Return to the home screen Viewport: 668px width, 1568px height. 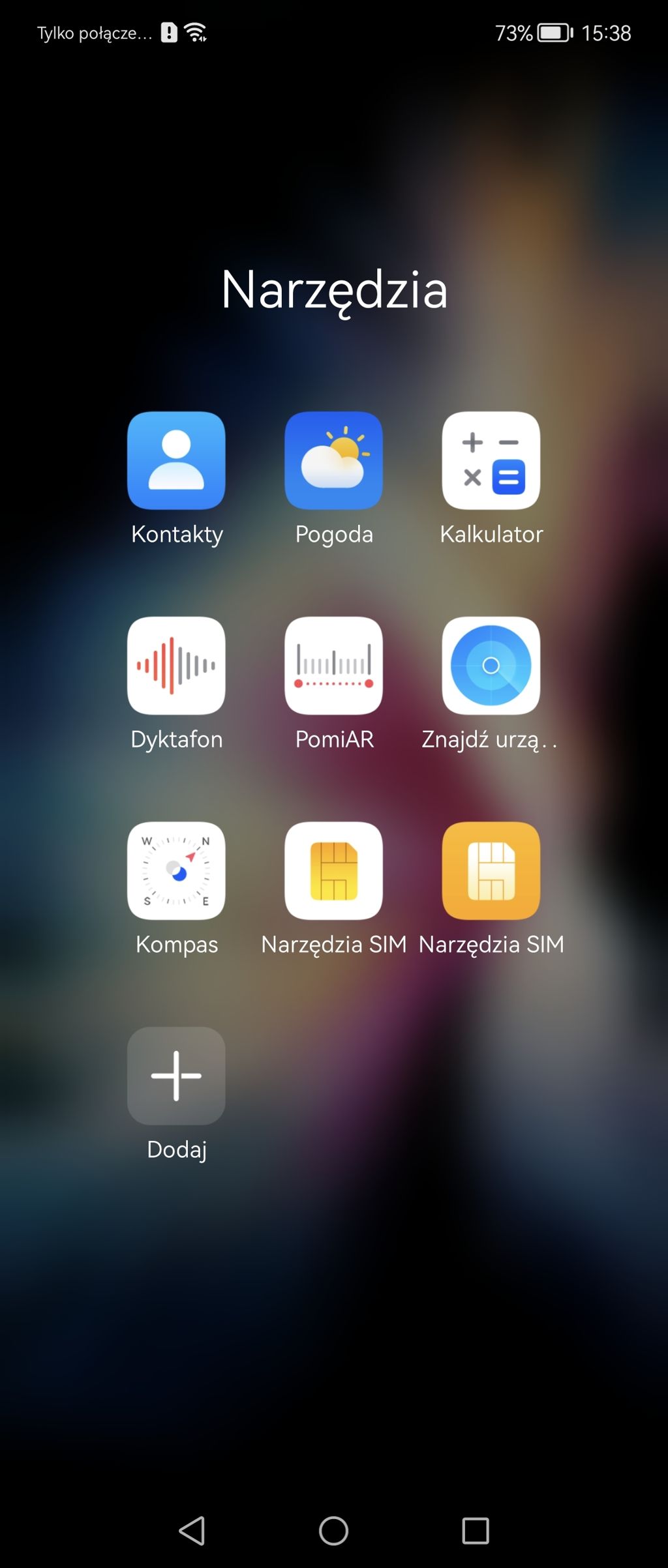333,1530
